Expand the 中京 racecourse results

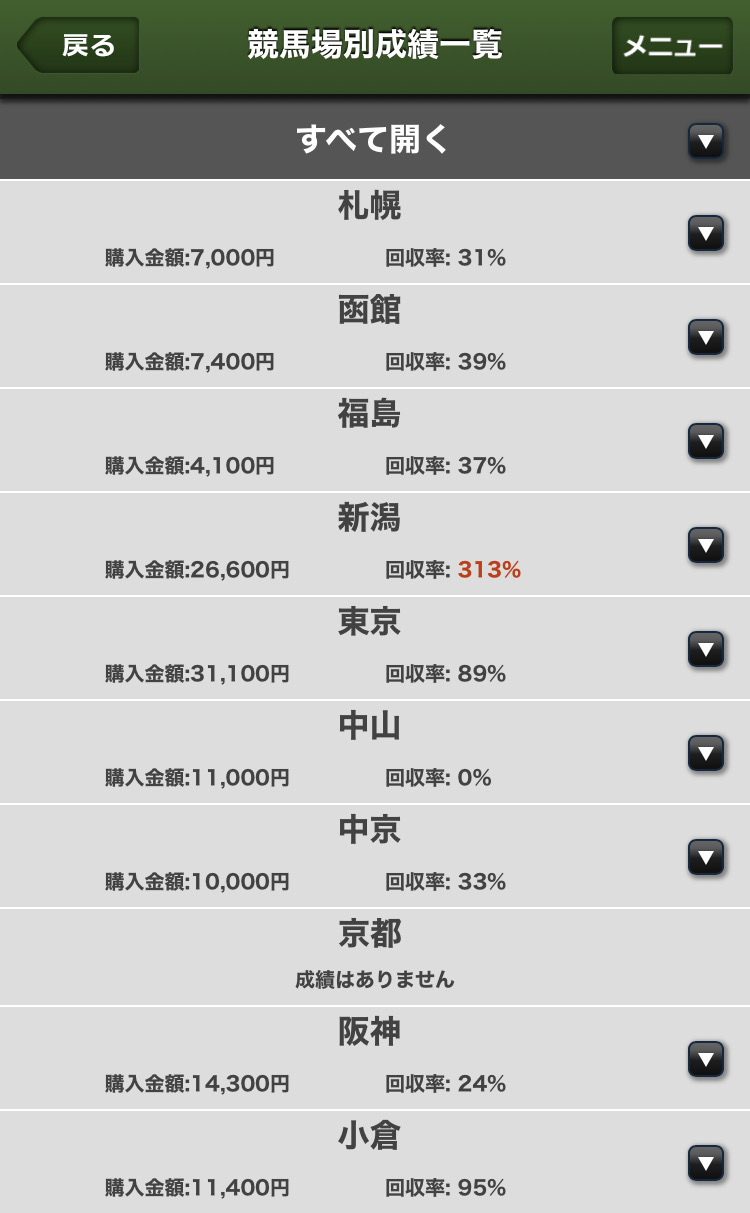click(706, 857)
